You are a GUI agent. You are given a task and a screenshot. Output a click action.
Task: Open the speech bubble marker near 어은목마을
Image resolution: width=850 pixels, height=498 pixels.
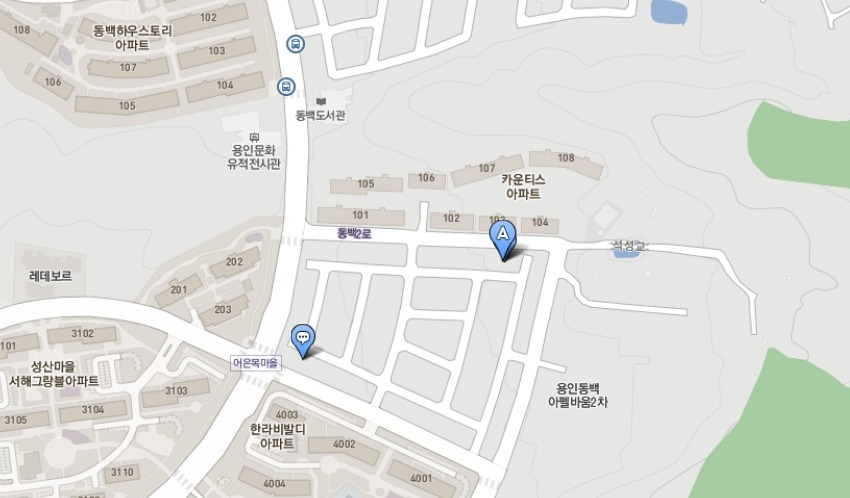(x=303, y=339)
